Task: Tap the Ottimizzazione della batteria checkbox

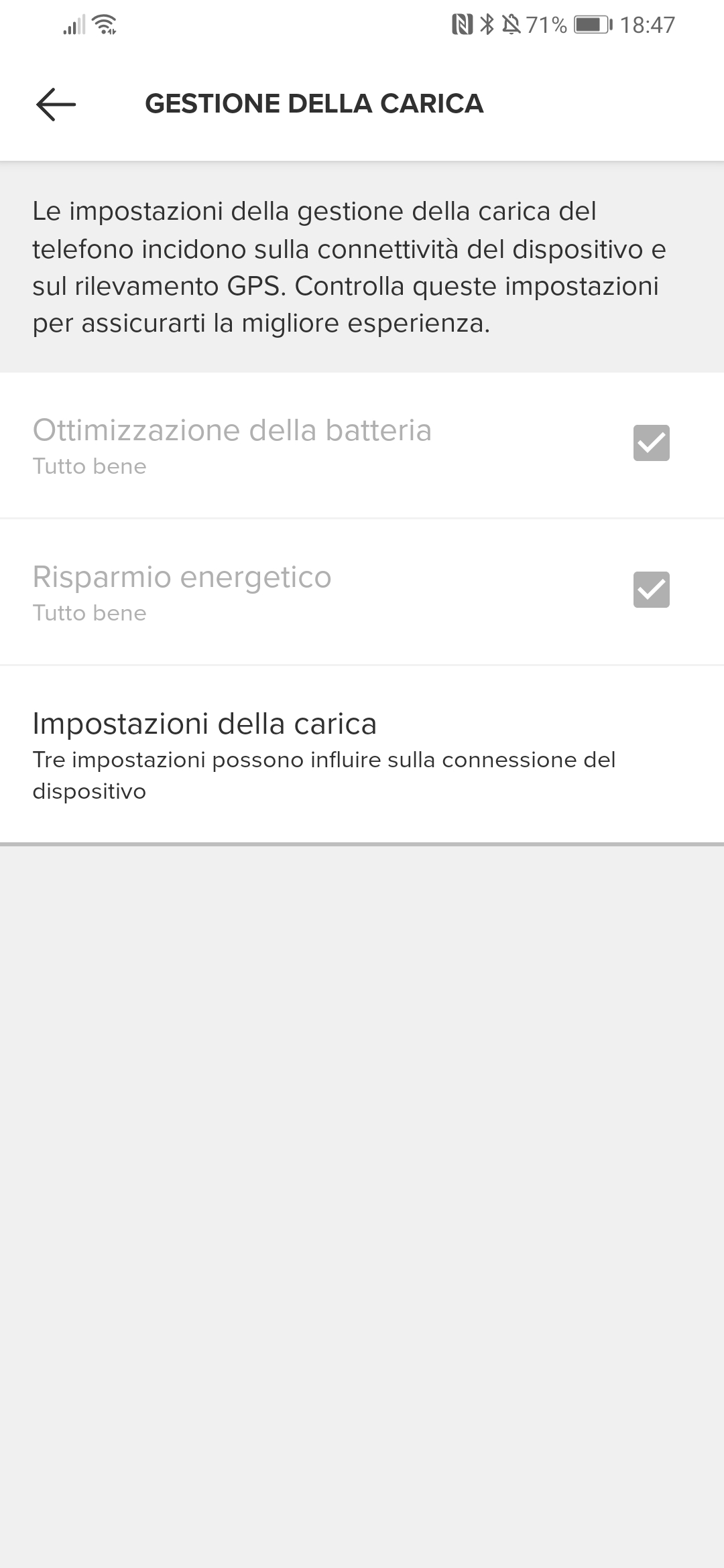Action: 651,443
